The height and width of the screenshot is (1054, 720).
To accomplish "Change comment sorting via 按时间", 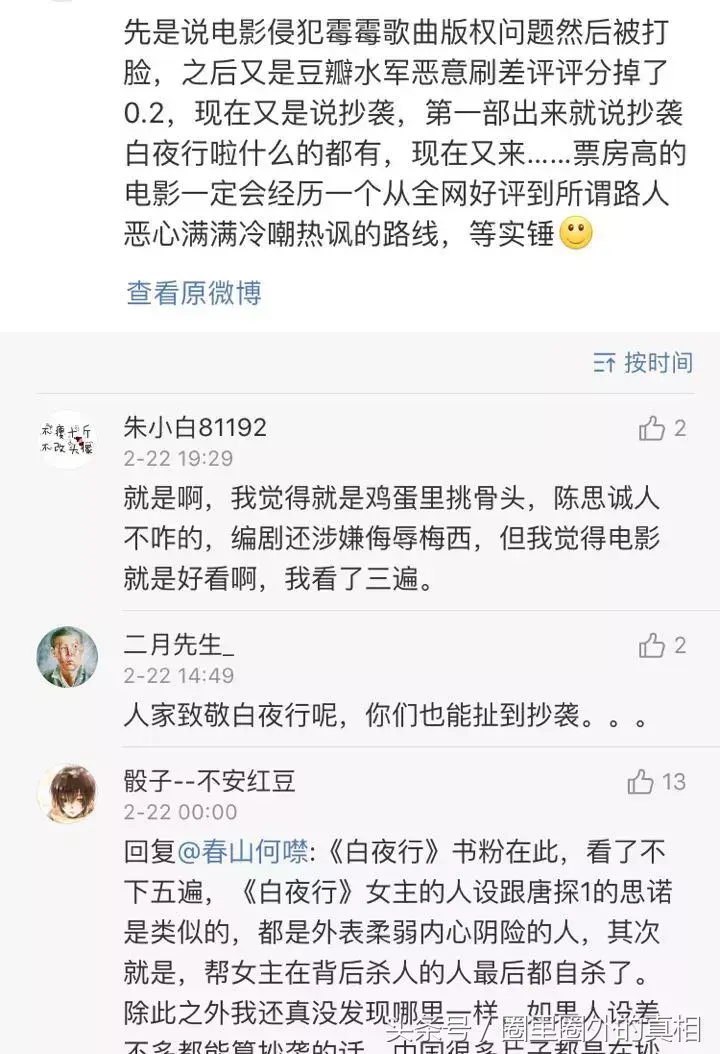I will (643, 362).
